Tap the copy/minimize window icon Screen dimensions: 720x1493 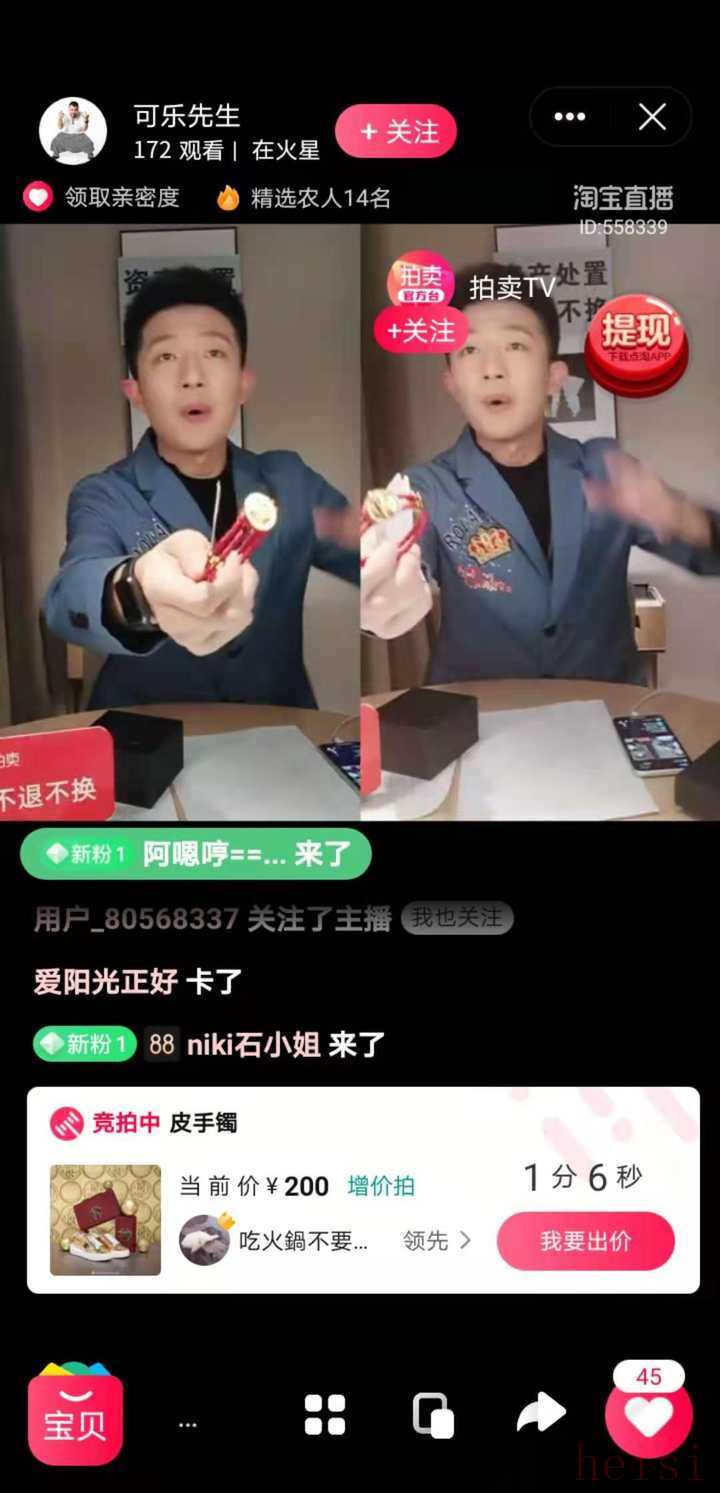(433, 1415)
